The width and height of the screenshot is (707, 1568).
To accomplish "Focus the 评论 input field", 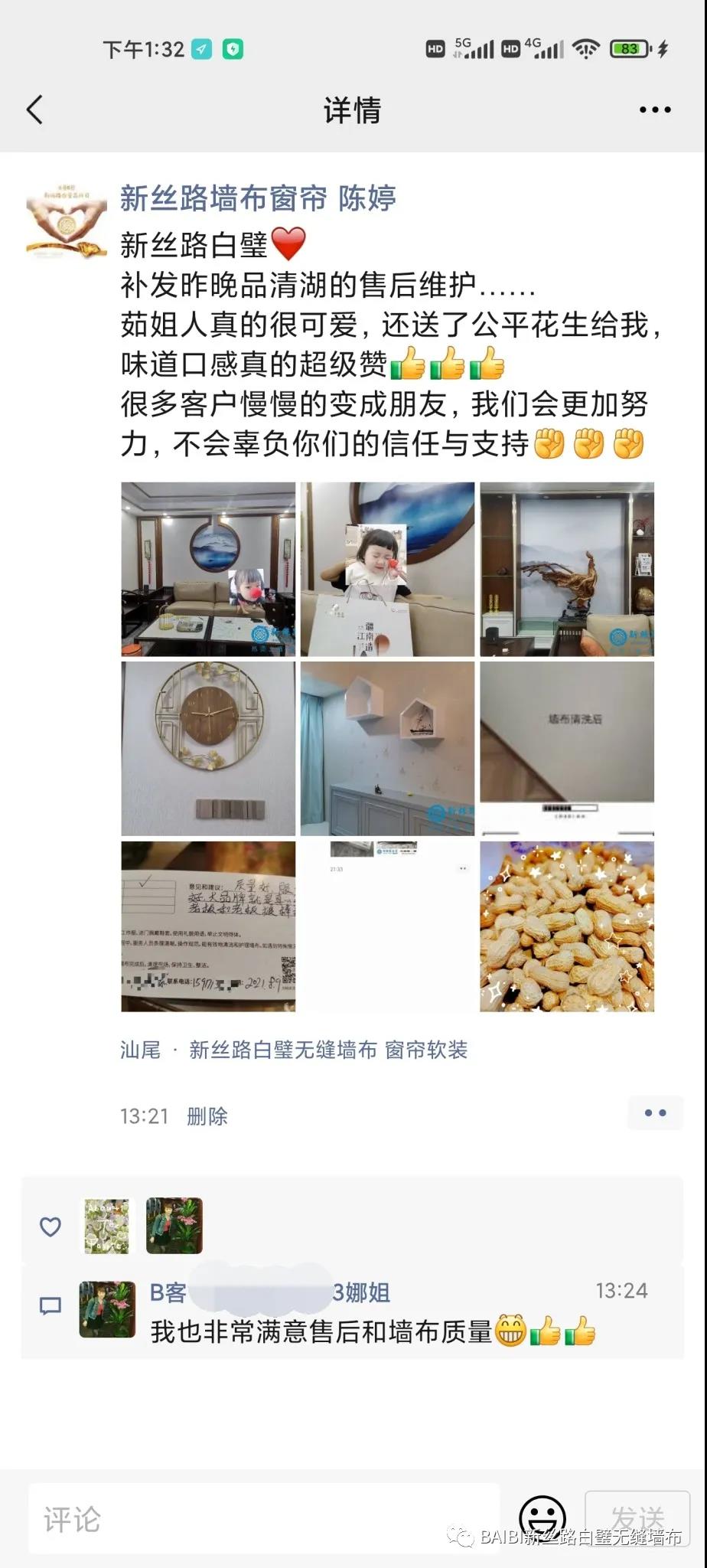I will click(264, 1520).
